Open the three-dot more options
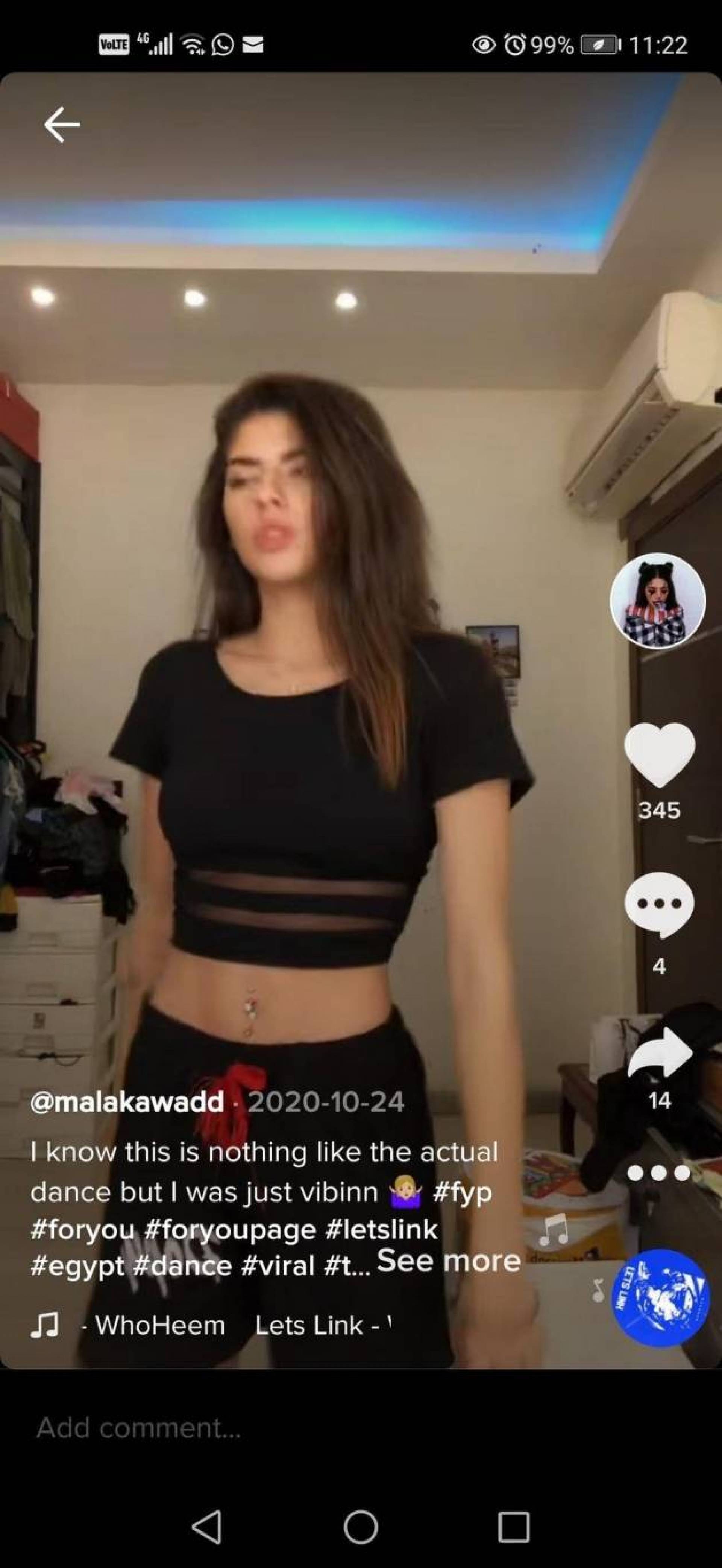Image resolution: width=722 pixels, height=1568 pixels. coord(659,1173)
